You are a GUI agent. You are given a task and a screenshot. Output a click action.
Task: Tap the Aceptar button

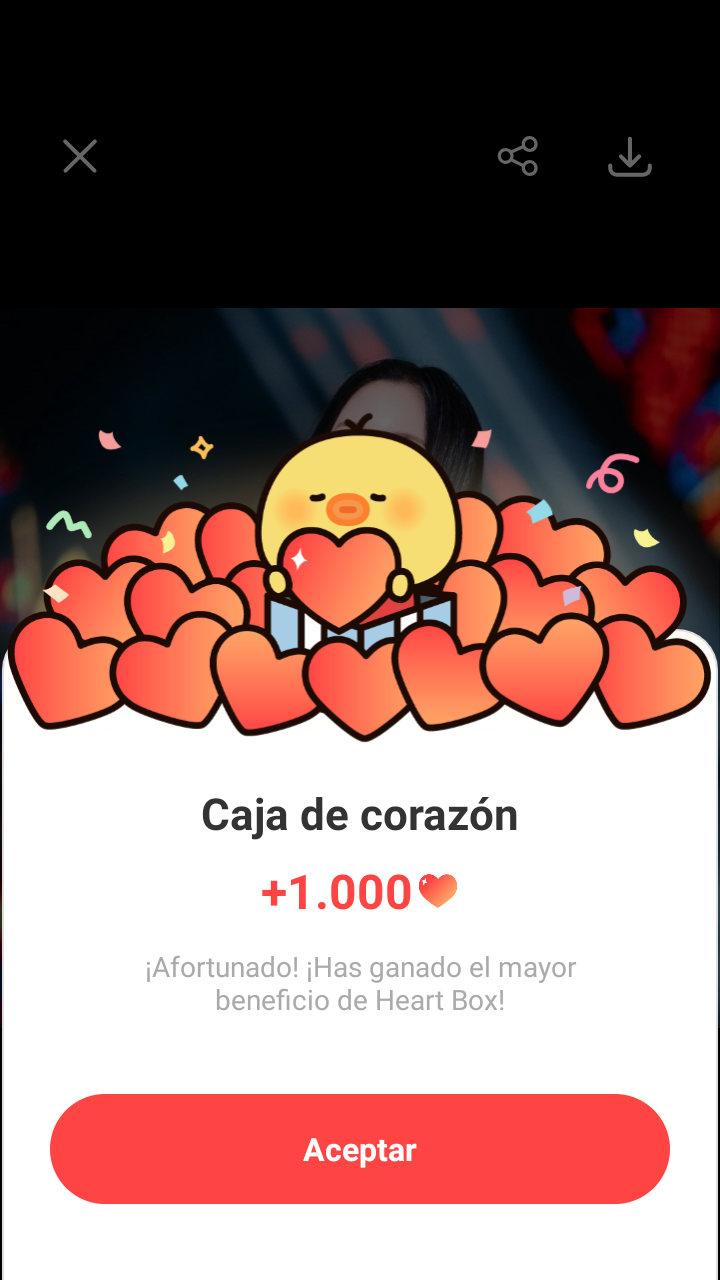pos(360,1149)
